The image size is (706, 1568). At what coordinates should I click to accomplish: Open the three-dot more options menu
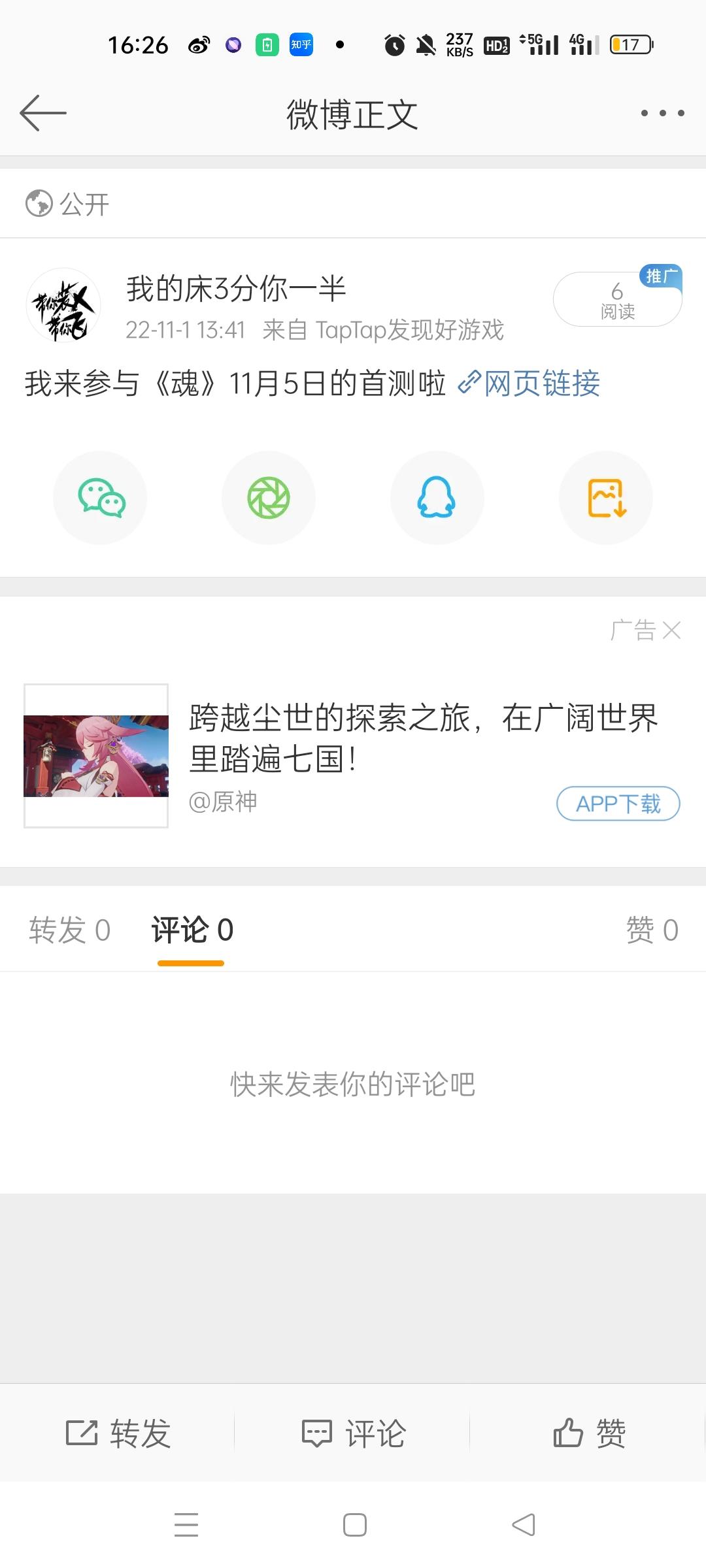tap(662, 112)
